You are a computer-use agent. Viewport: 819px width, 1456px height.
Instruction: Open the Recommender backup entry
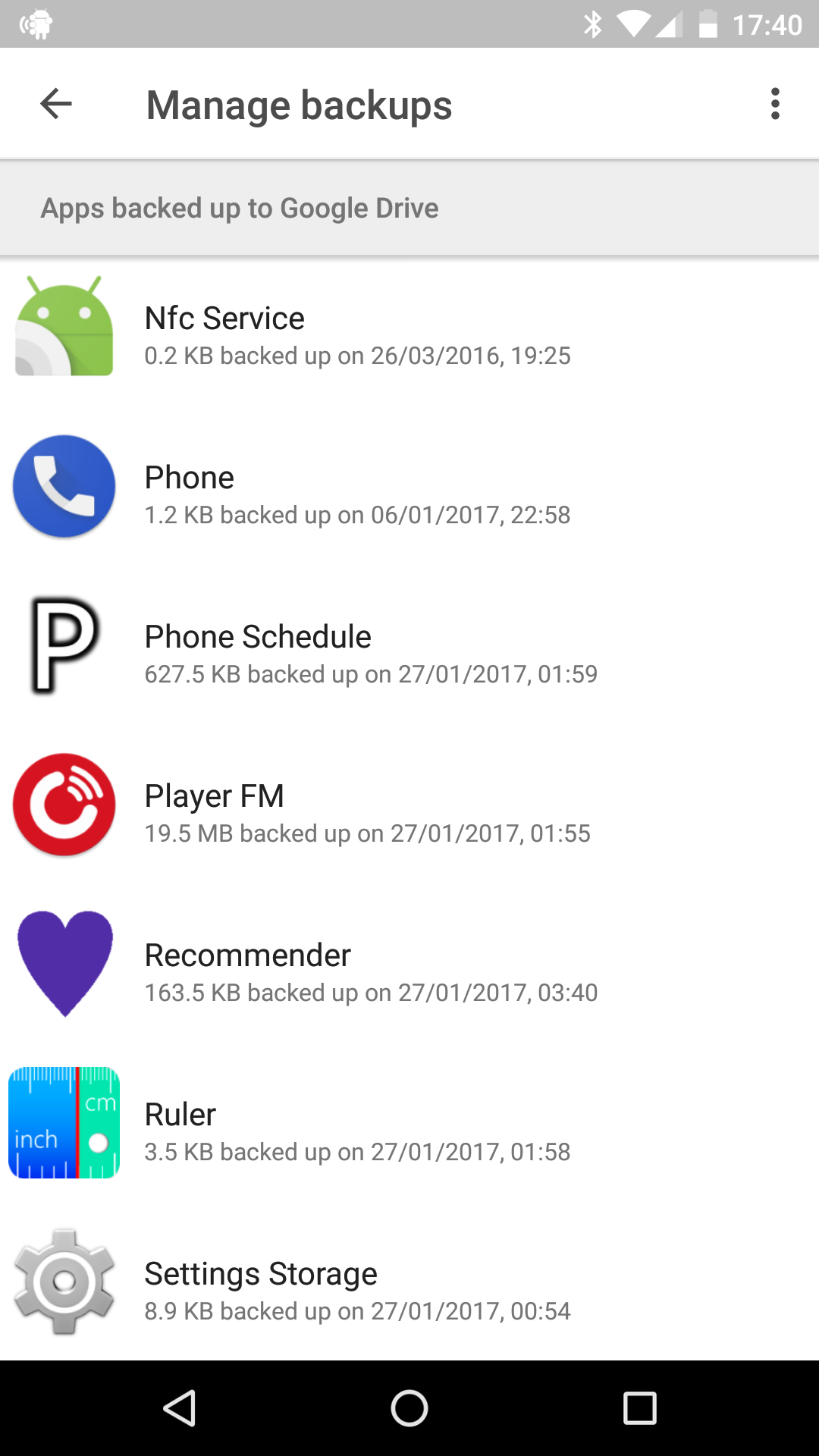tap(409, 971)
